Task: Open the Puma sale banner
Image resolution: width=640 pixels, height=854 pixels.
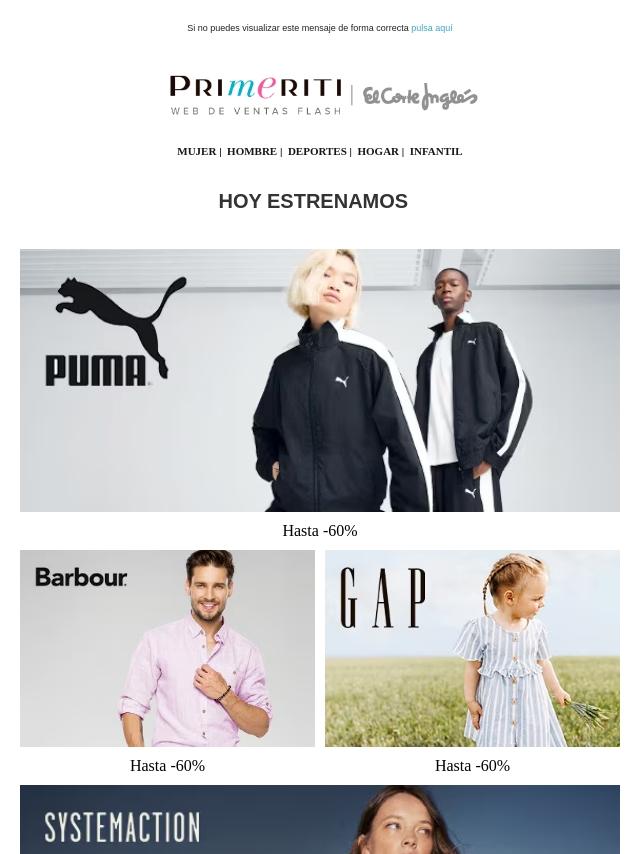Action: tap(320, 380)
